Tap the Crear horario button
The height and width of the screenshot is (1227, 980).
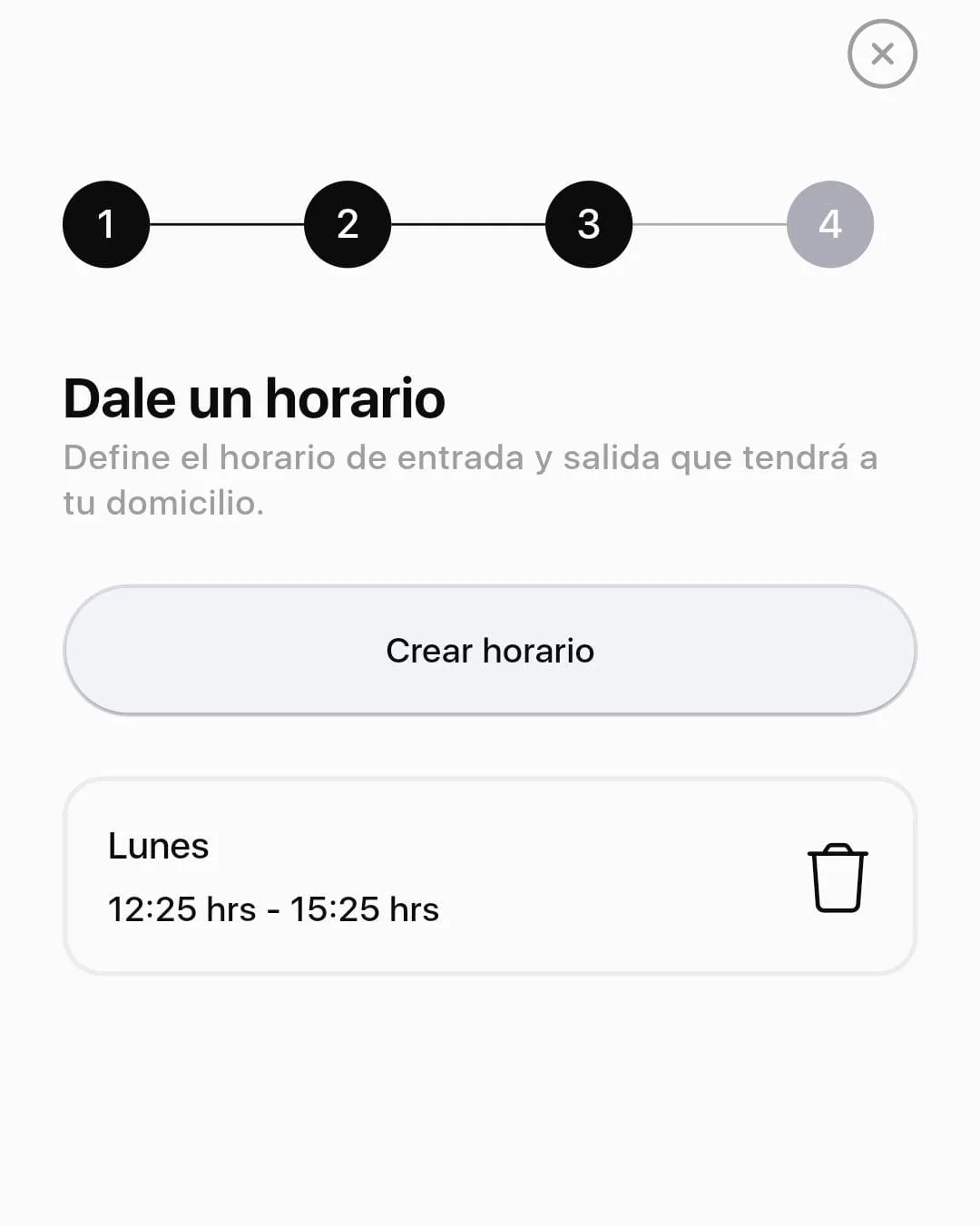[x=490, y=651]
